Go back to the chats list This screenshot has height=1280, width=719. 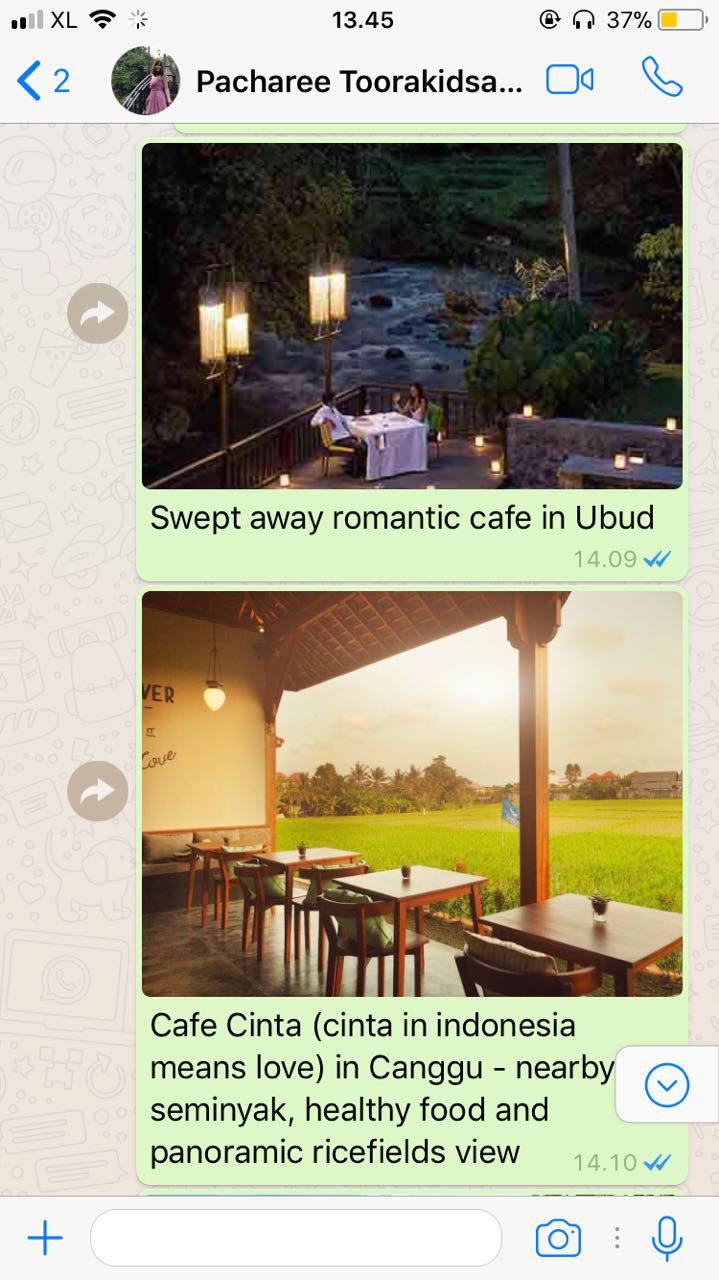pyautogui.click(x=40, y=81)
